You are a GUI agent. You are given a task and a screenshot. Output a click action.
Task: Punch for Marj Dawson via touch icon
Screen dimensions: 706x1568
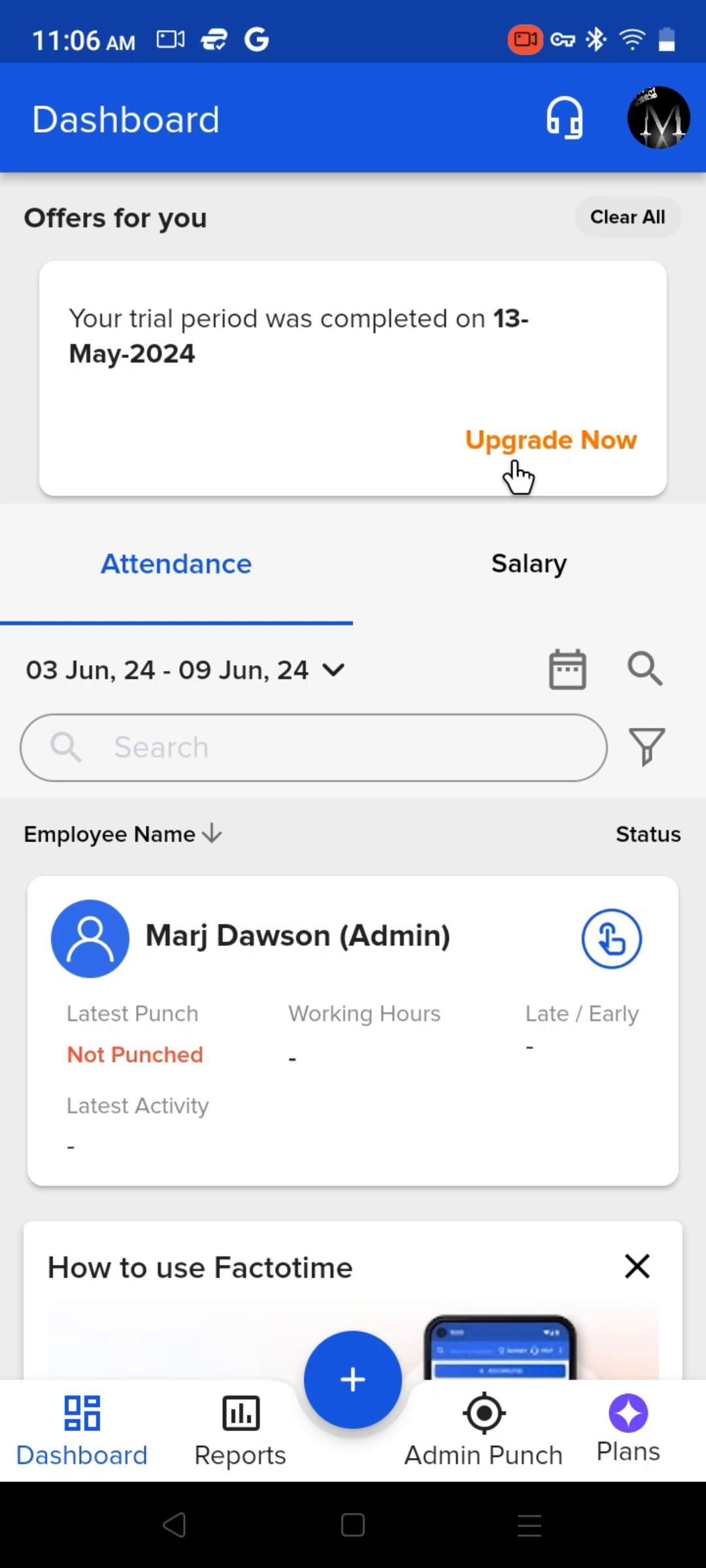click(611, 939)
